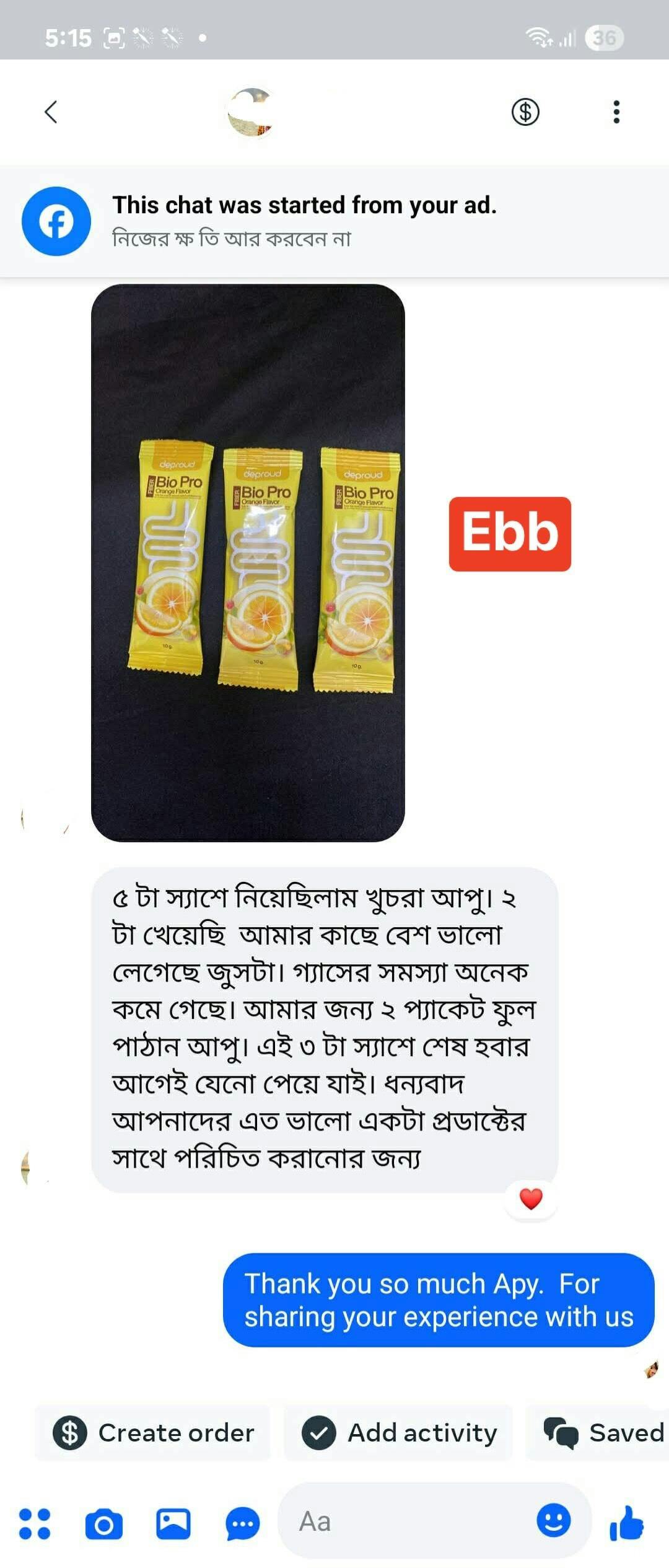669x1568 pixels.
Task: Open the dollar payment icon in header
Action: [525, 112]
